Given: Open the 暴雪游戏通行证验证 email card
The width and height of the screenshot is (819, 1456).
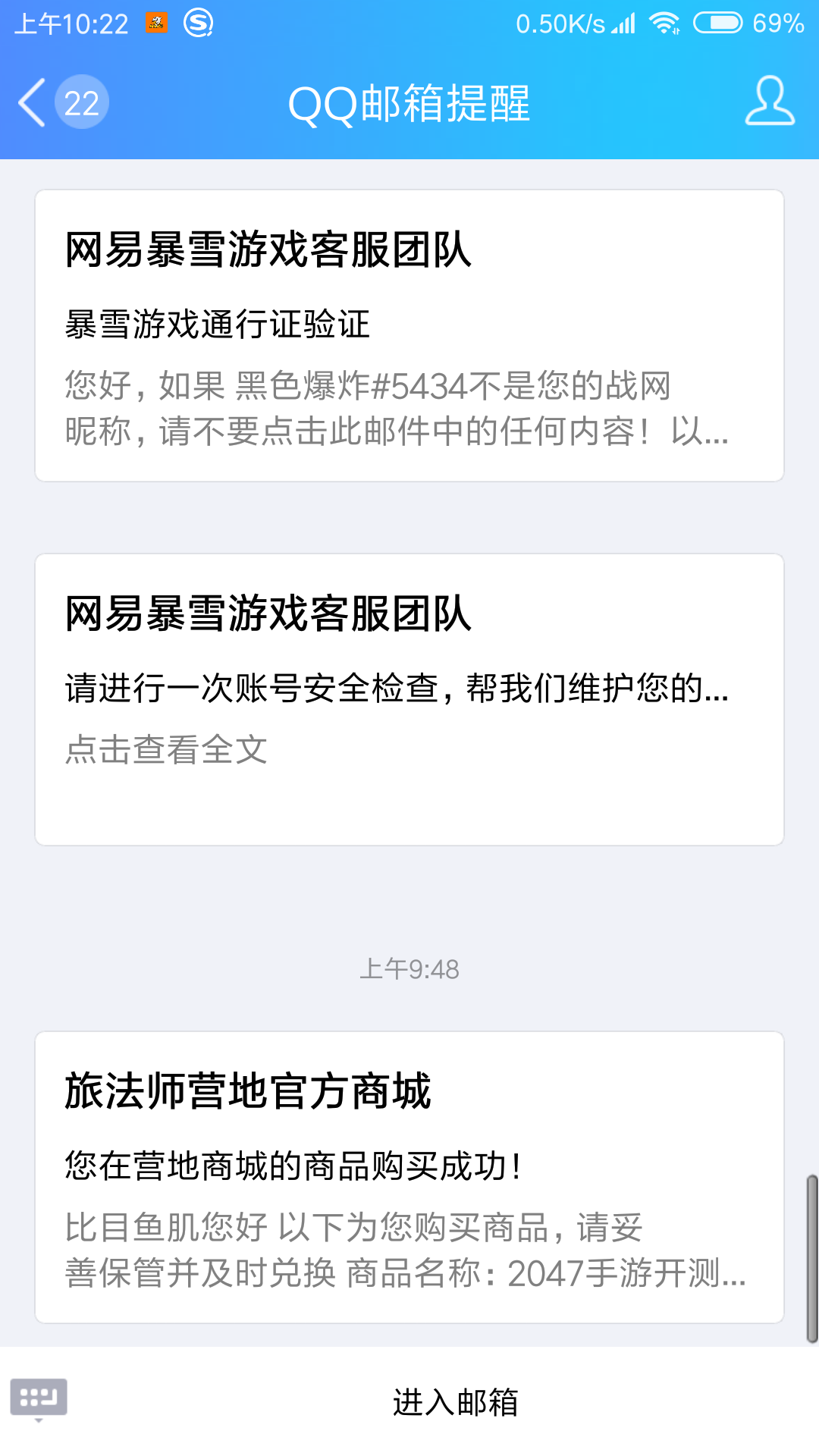Looking at the screenshot, I should pos(409,335).
